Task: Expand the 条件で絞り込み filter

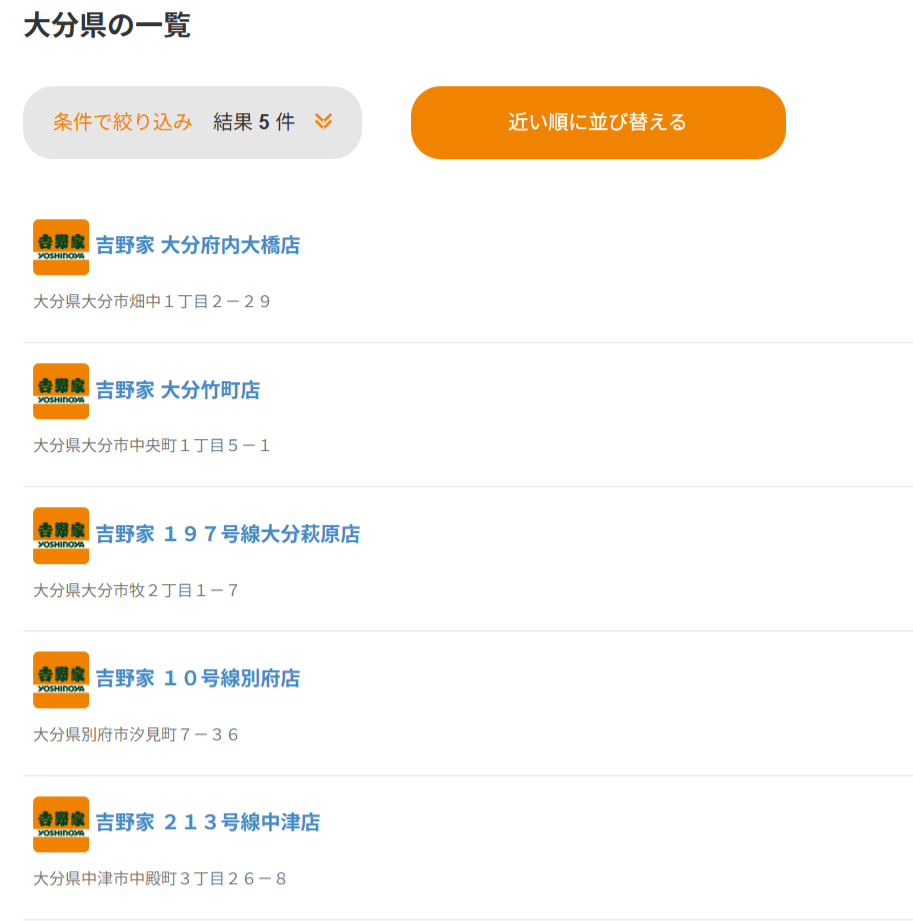Action: coord(192,123)
